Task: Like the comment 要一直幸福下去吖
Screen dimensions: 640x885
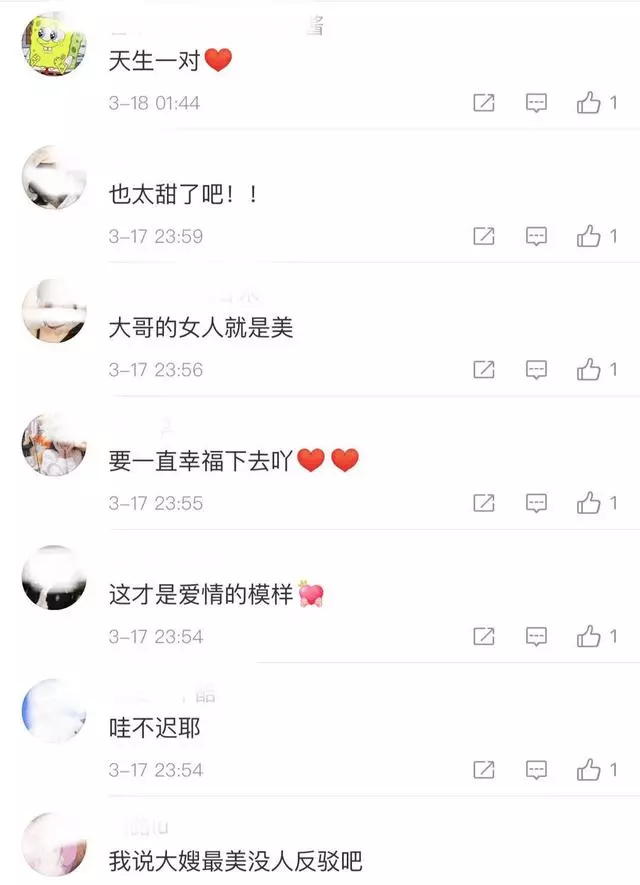Action: [x=589, y=503]
